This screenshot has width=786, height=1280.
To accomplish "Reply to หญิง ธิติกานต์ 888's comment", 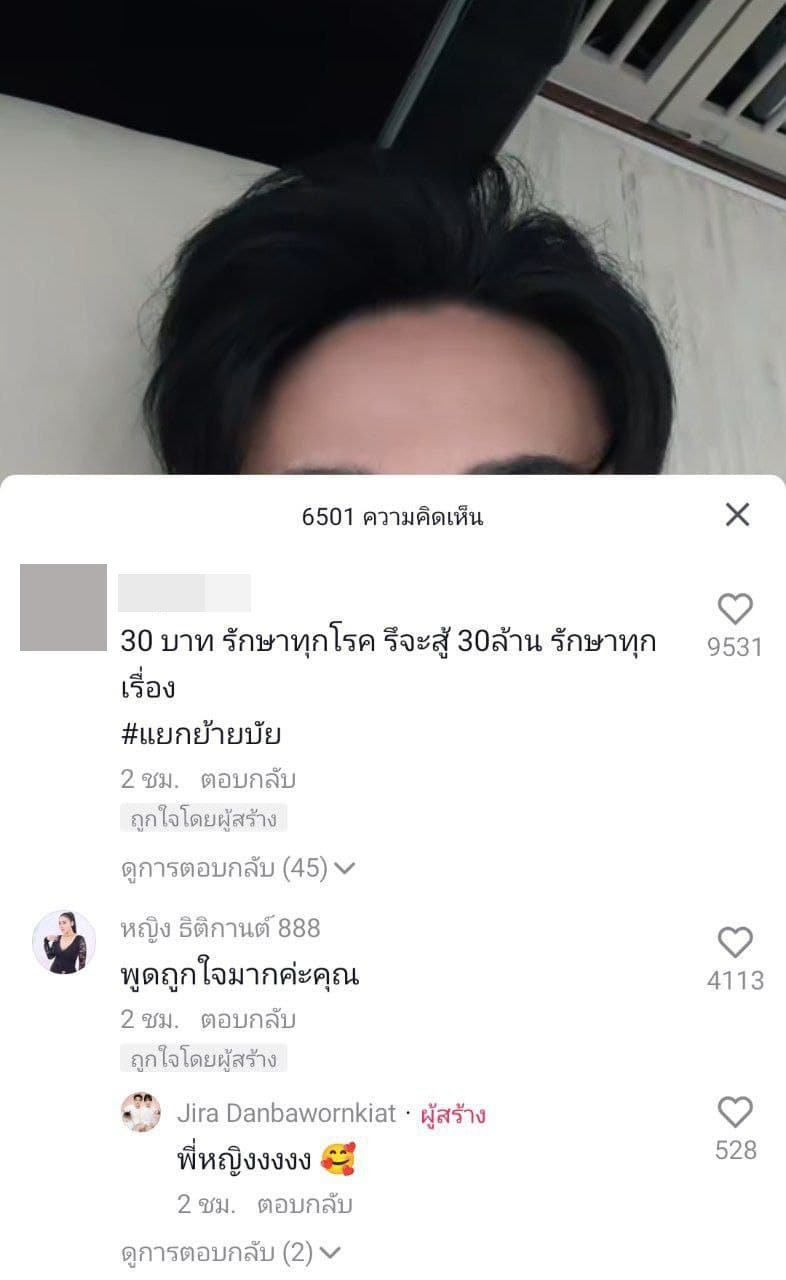I will (248, 1020).
